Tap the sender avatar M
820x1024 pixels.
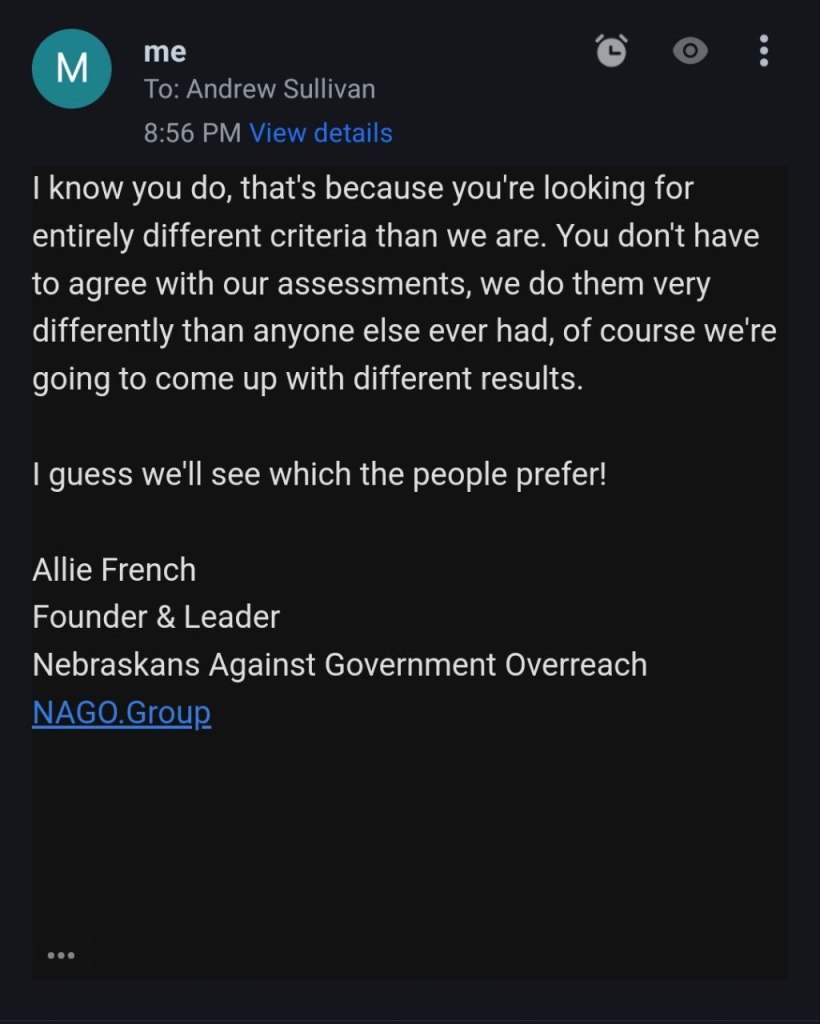click(x=71, y=69)
